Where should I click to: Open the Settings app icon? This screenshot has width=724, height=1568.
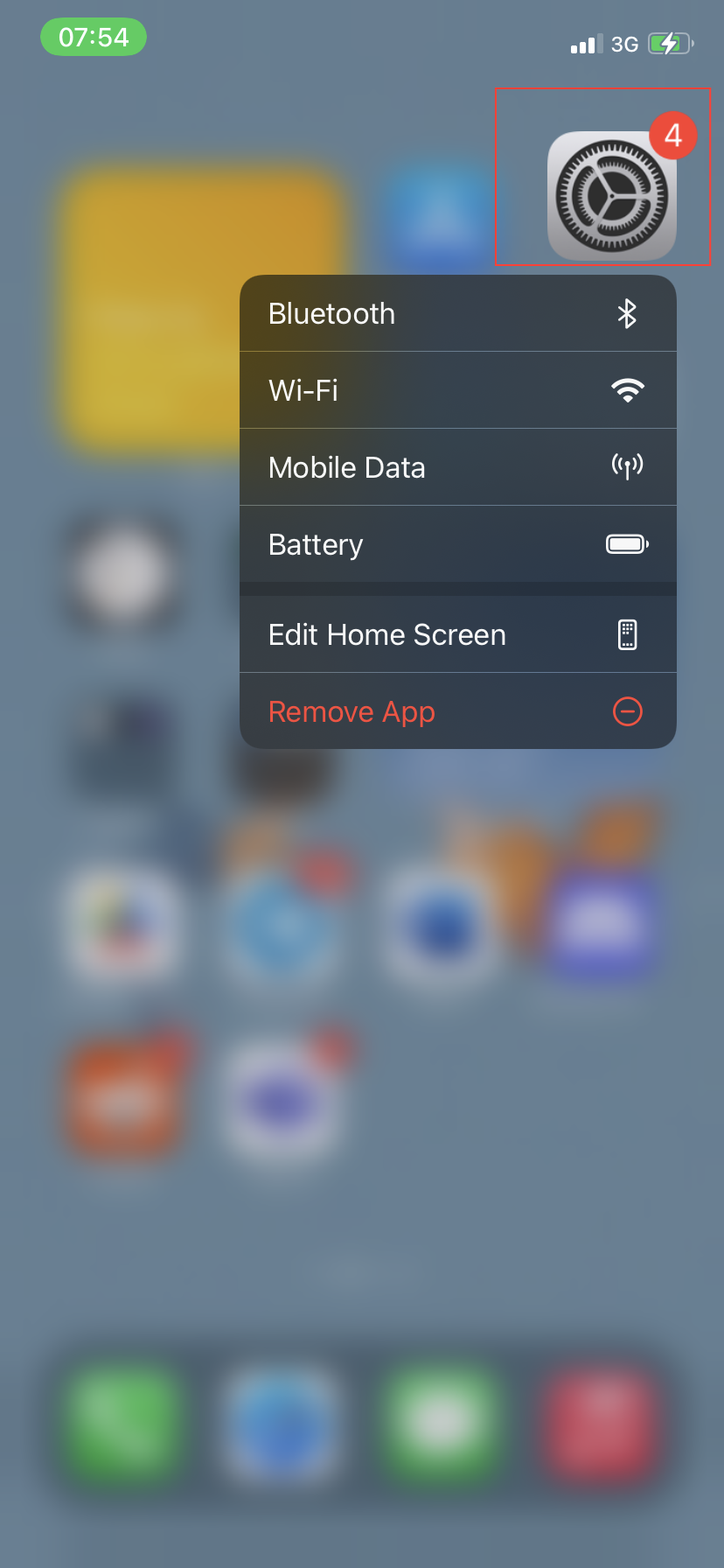pyautogui.click(x=611, y=196)
